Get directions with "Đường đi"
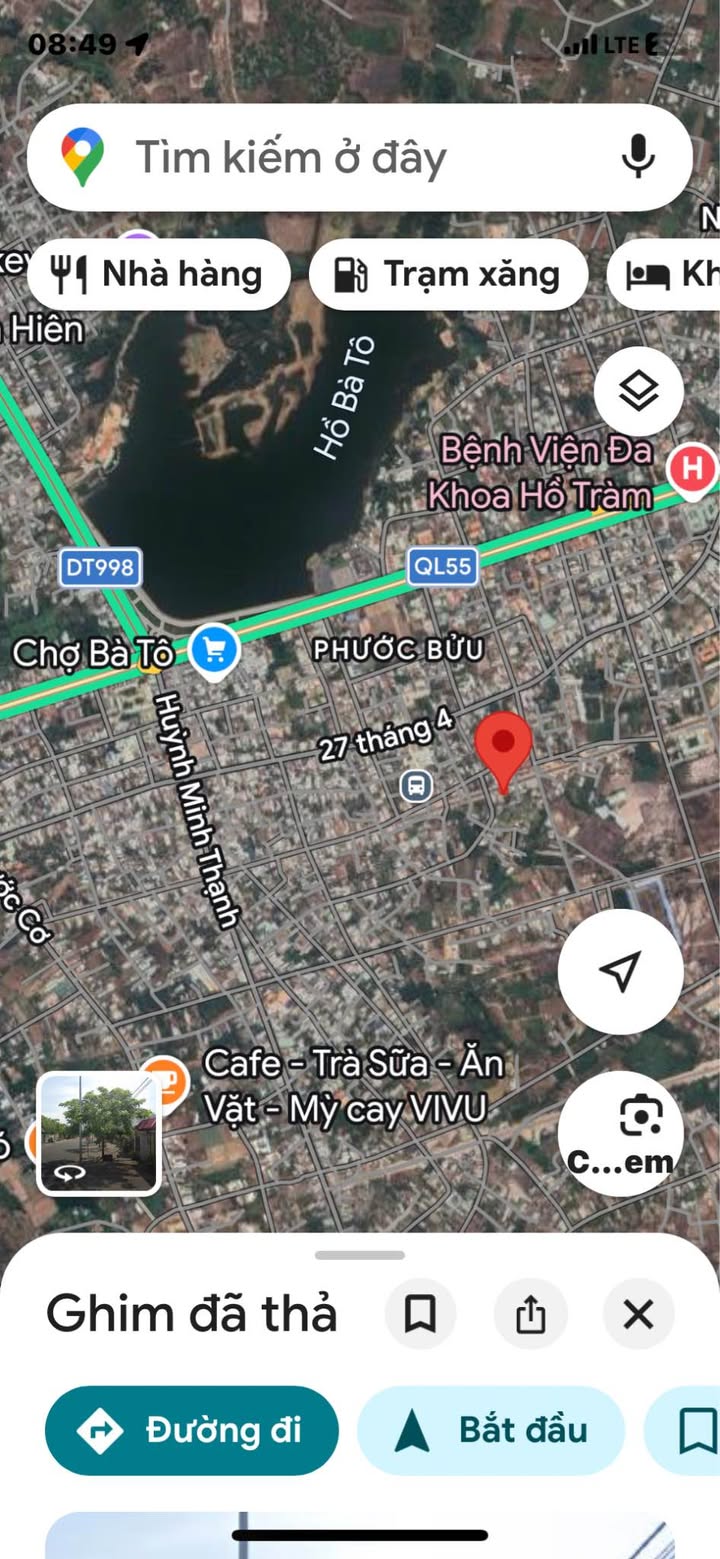720x1559 pixels. (x=192, y=1430)
